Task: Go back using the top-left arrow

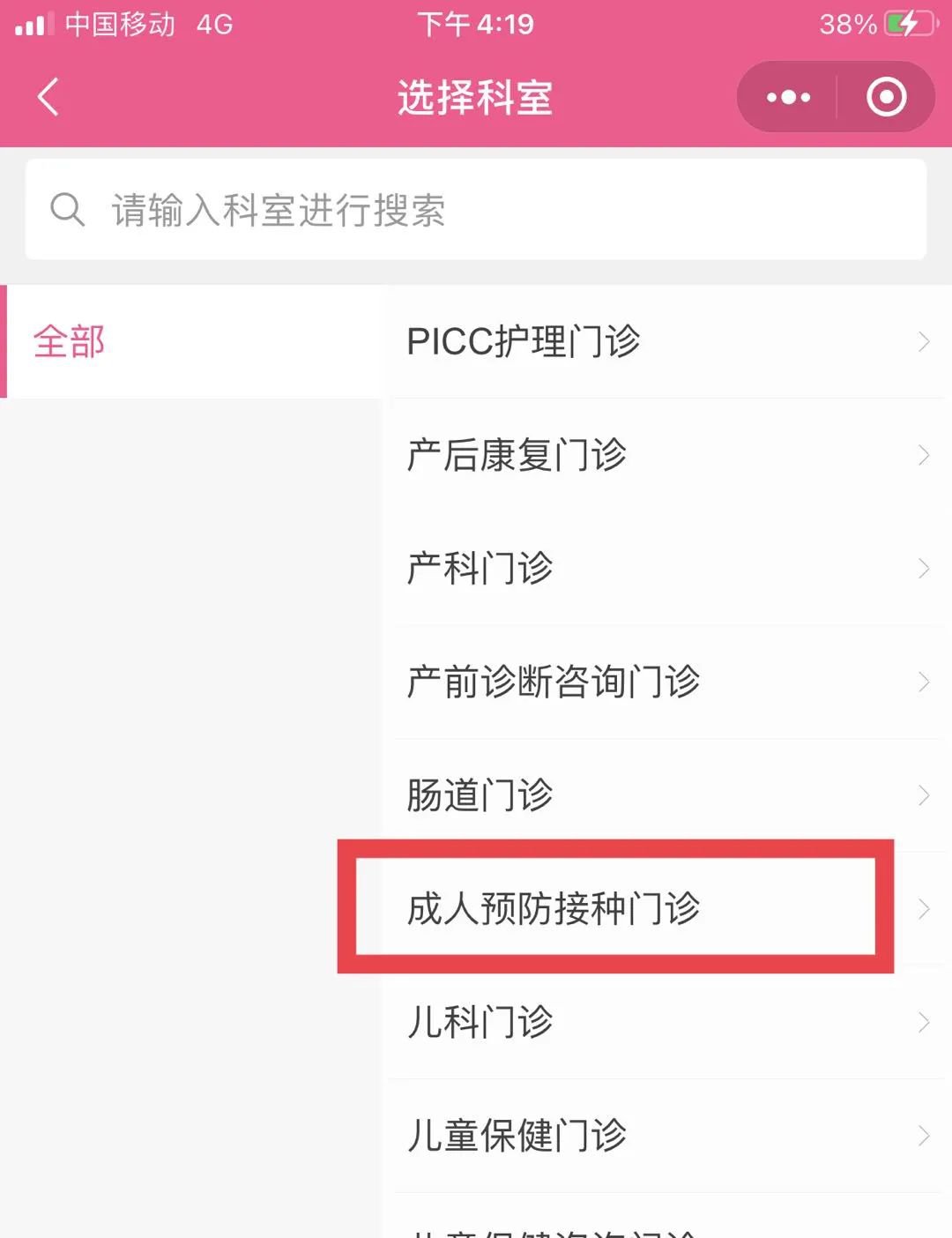Action: point(49,97)
